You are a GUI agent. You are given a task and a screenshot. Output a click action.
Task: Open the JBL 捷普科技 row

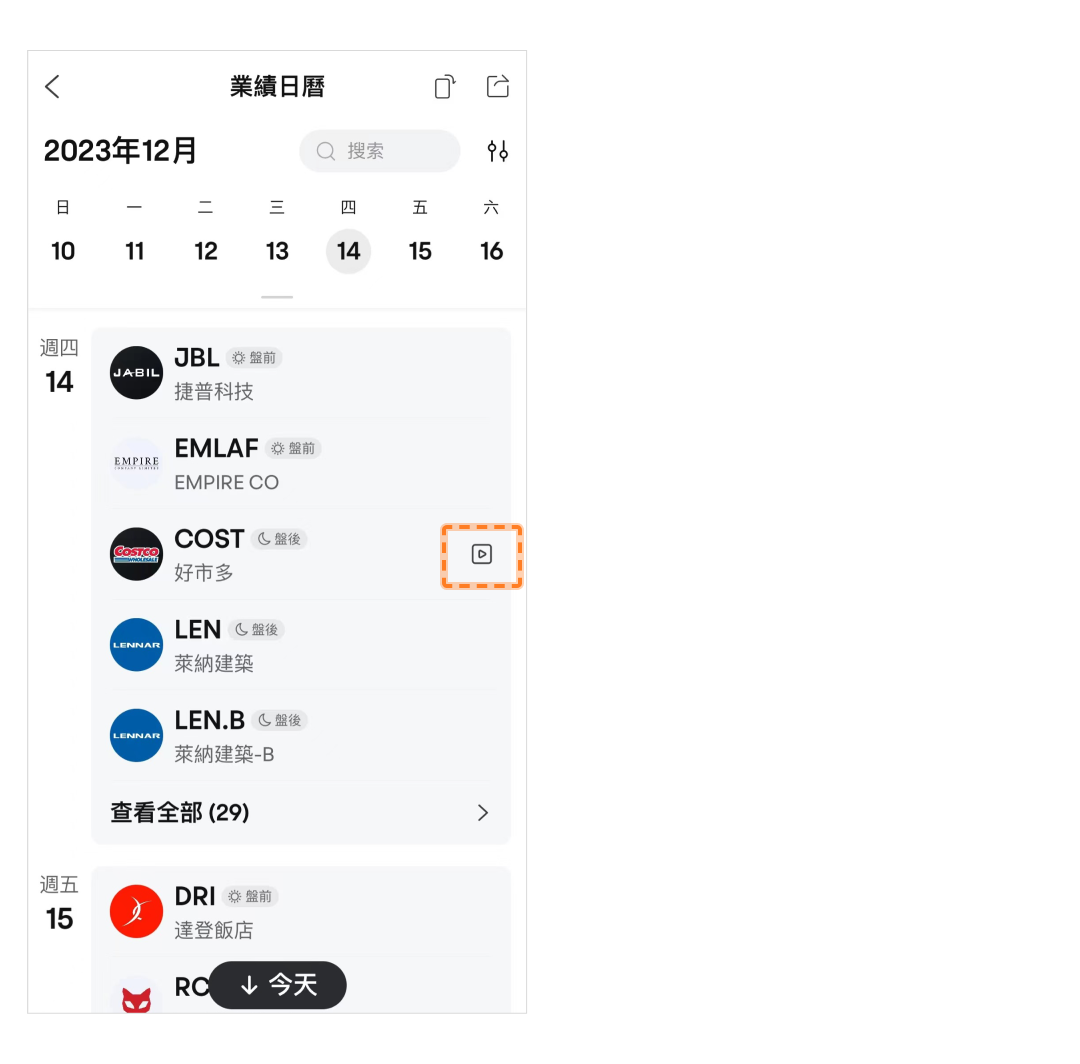pyautogui.click(x=300, y=373)
